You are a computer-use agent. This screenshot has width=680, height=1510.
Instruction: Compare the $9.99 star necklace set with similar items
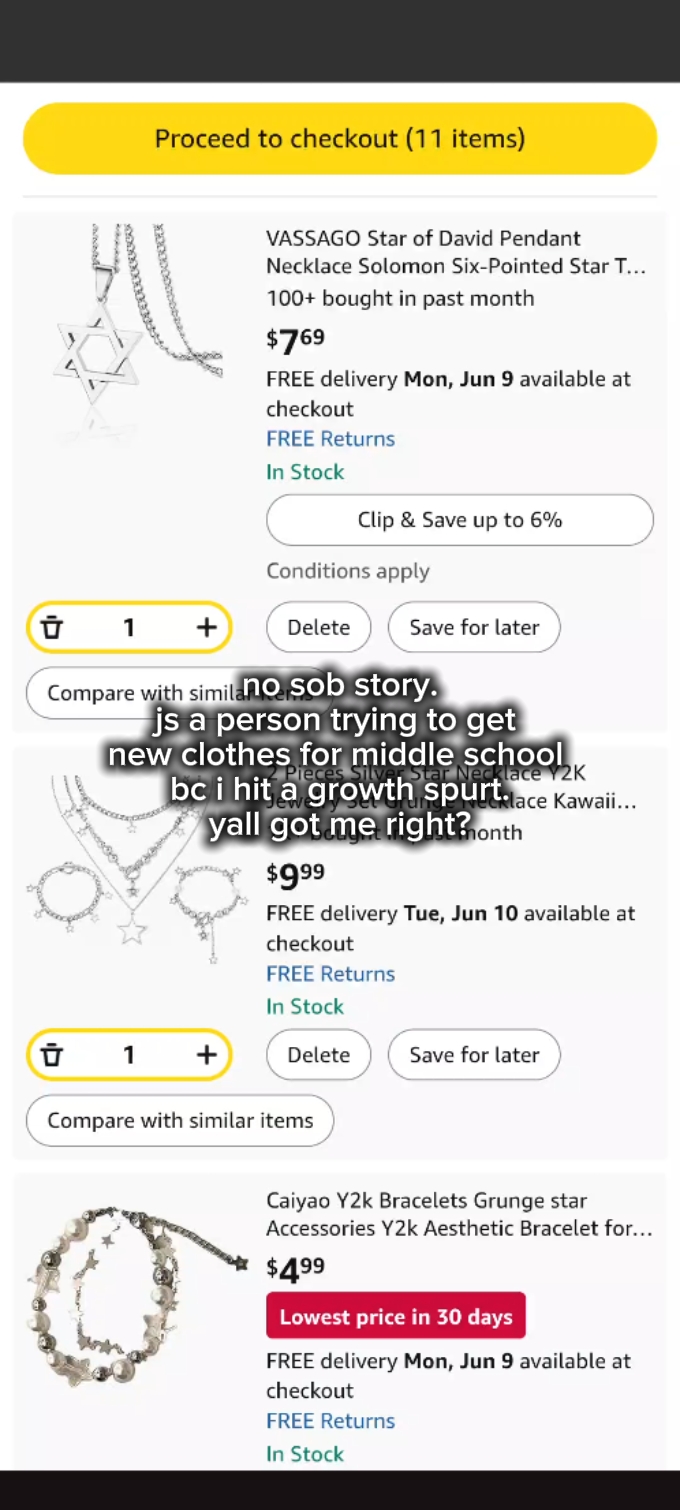pyautogui.click(x=180, y=1121)
